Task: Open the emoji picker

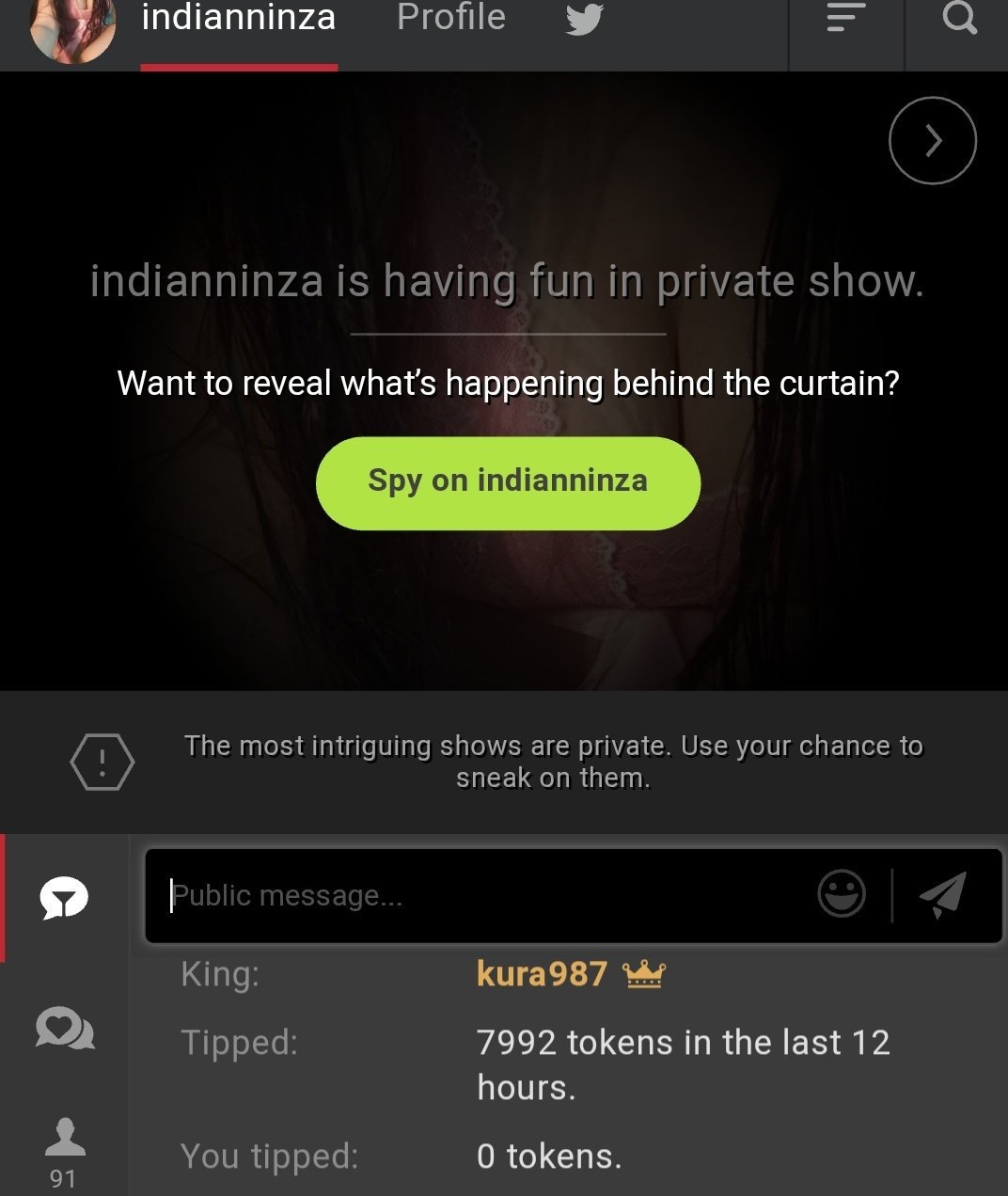Action: (841, 893)
